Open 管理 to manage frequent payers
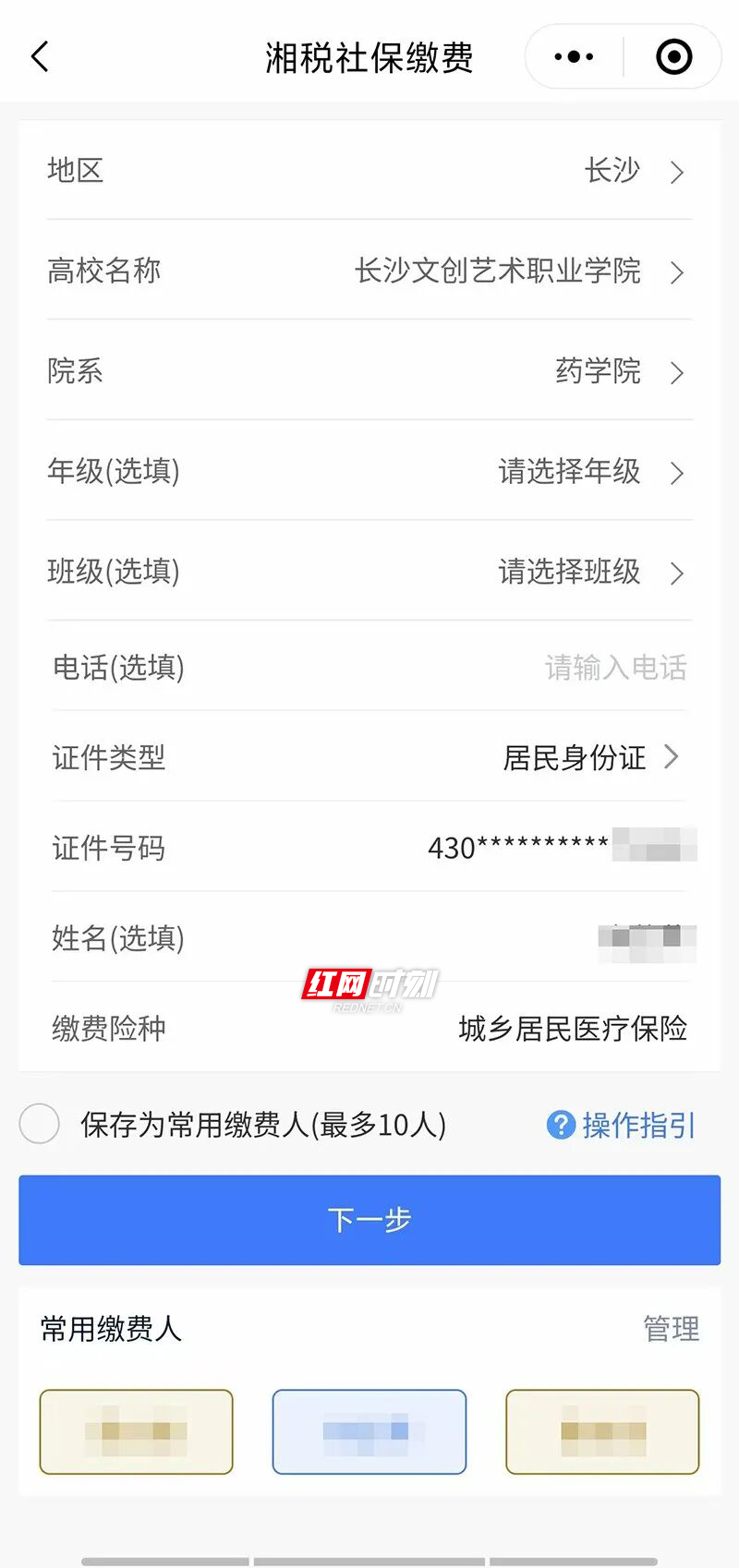 pyautogui.click(x=671, y=1329)
